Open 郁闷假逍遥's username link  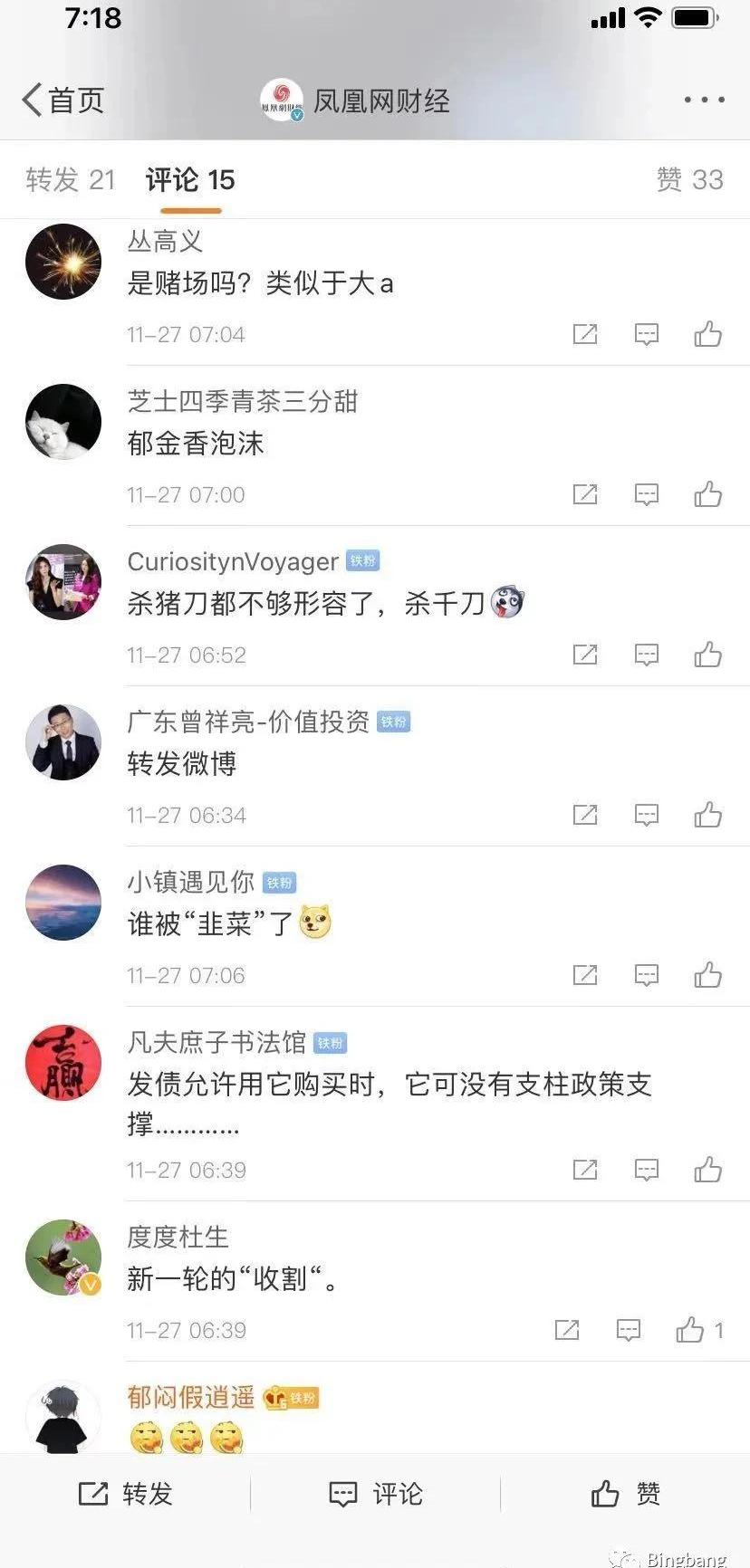[191, 1397]
